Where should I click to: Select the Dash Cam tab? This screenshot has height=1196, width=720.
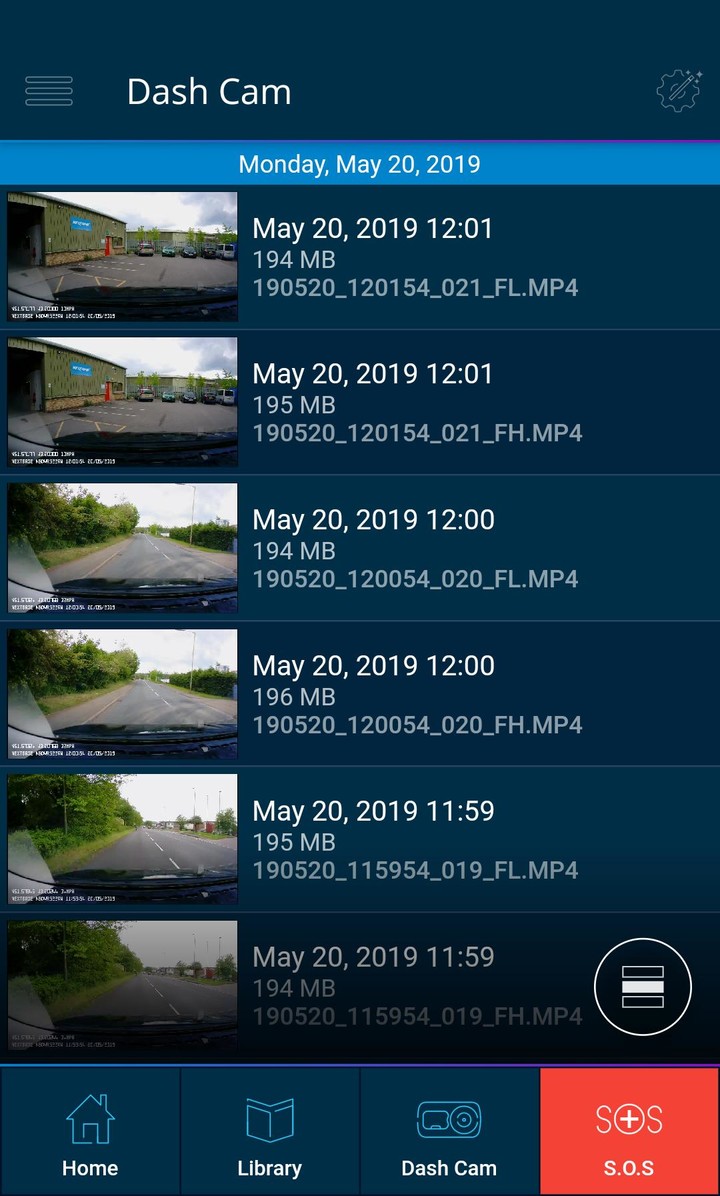tap(449, 1128)
